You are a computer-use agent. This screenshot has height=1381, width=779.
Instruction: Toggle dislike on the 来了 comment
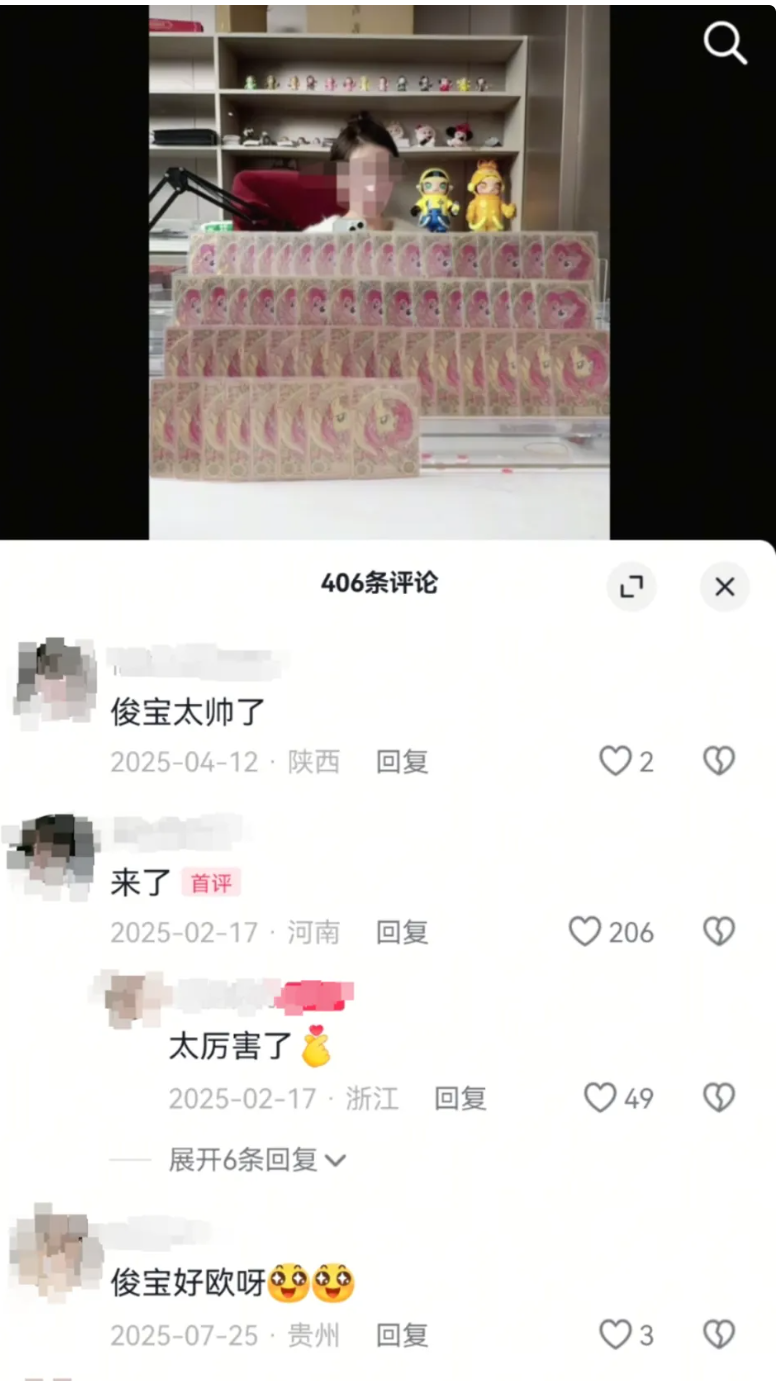coord(716,932)
